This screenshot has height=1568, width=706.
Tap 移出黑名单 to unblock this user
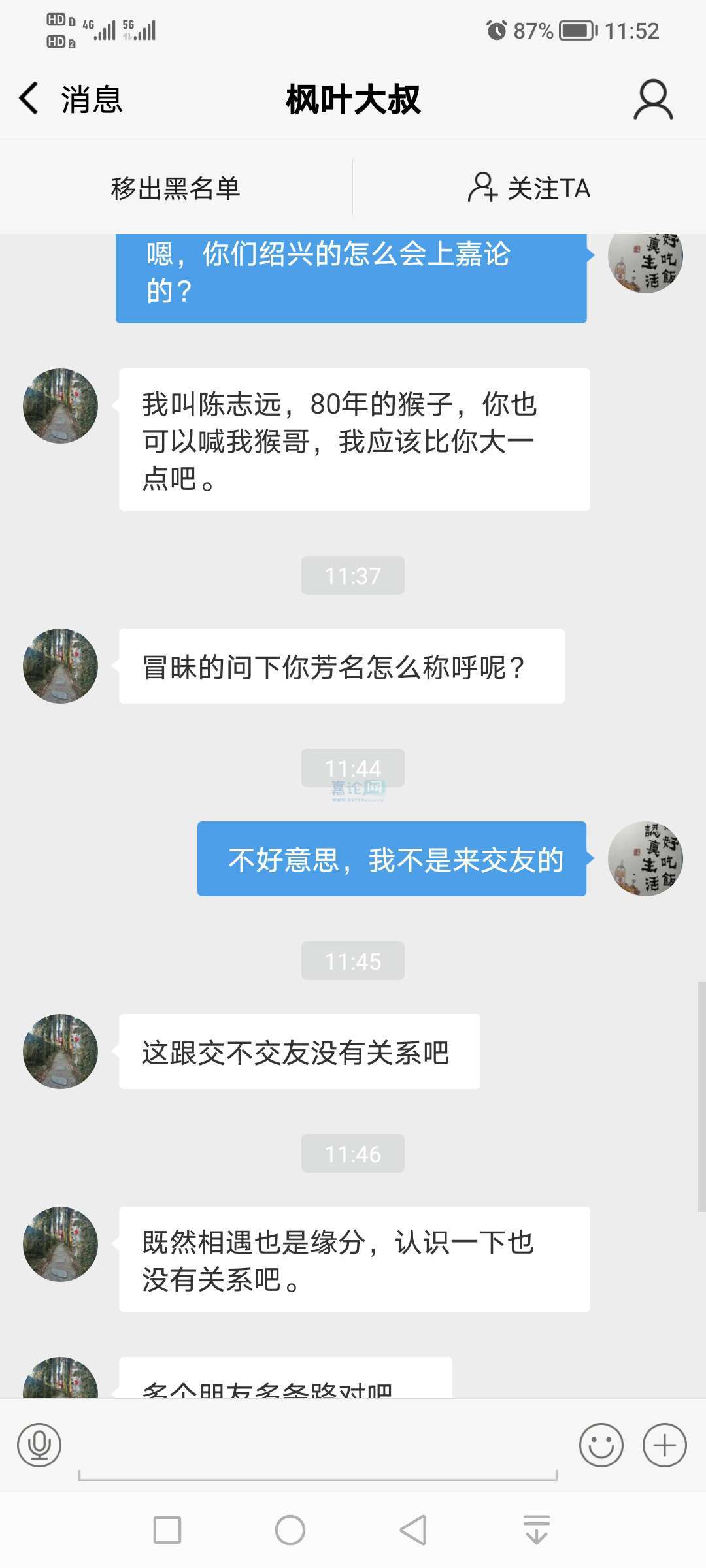pyautogui.click(x=176, y=188)
